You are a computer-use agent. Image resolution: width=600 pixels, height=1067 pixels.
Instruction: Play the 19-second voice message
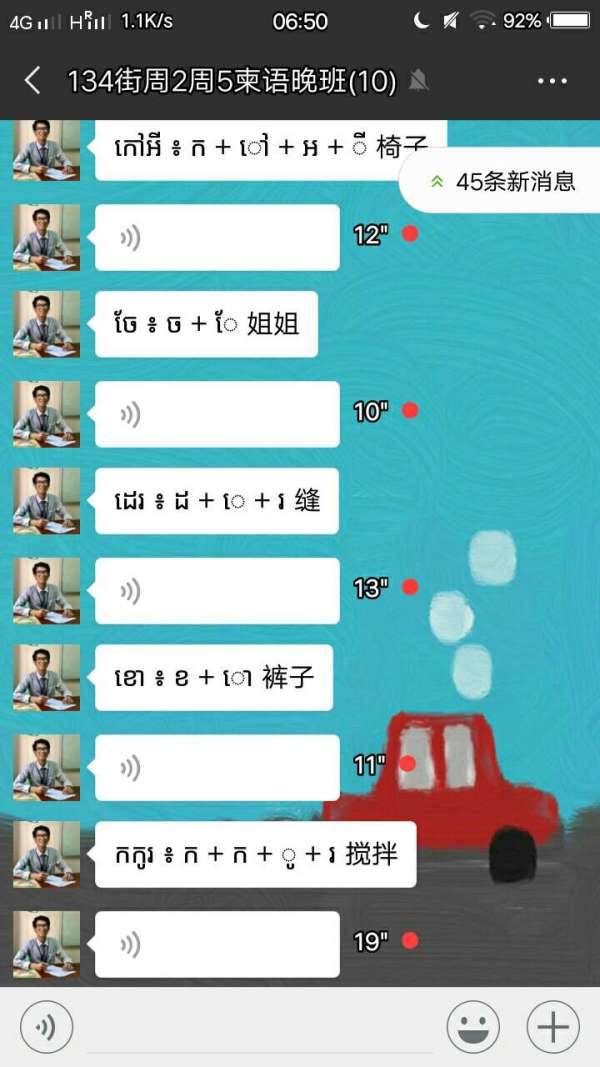[217, 943]
